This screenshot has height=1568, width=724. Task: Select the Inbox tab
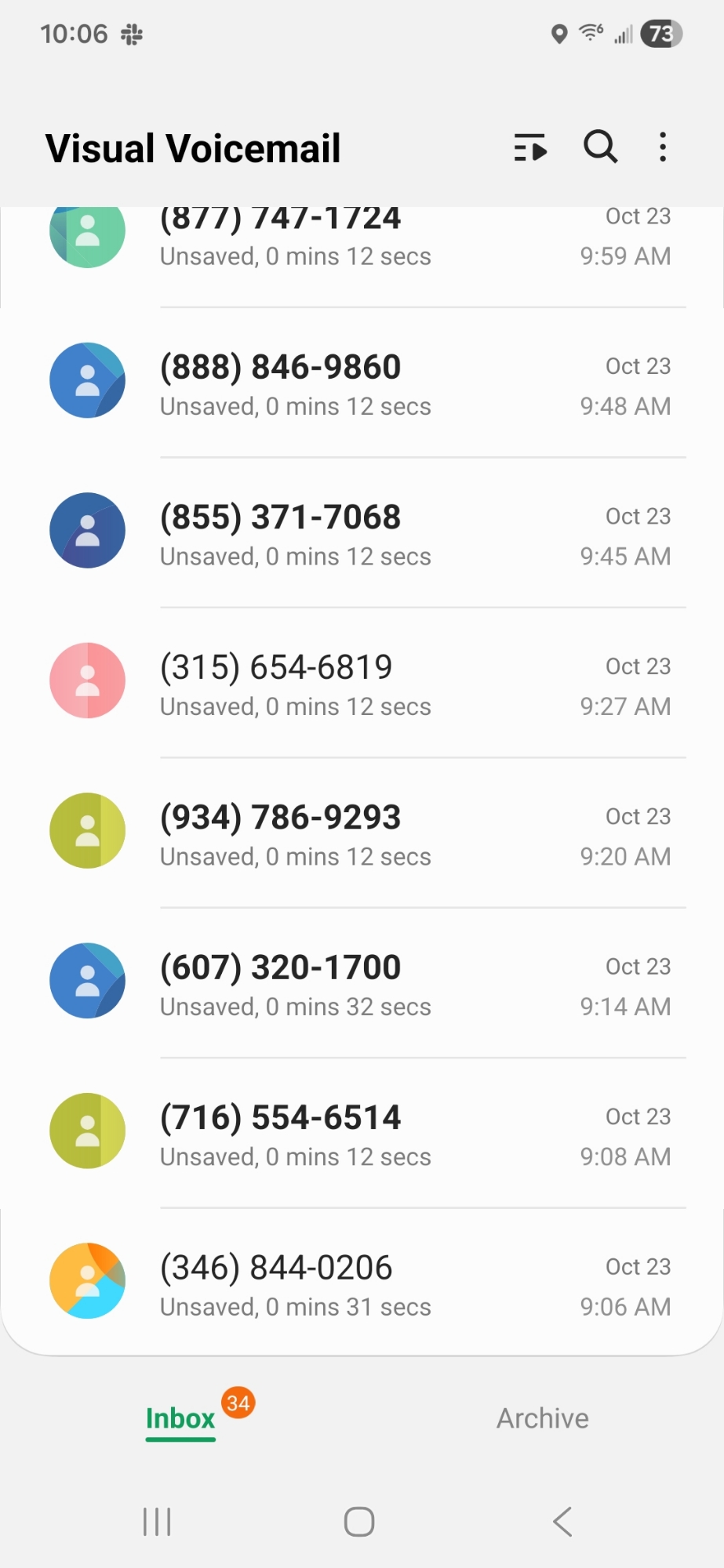tap(180, 1418)
